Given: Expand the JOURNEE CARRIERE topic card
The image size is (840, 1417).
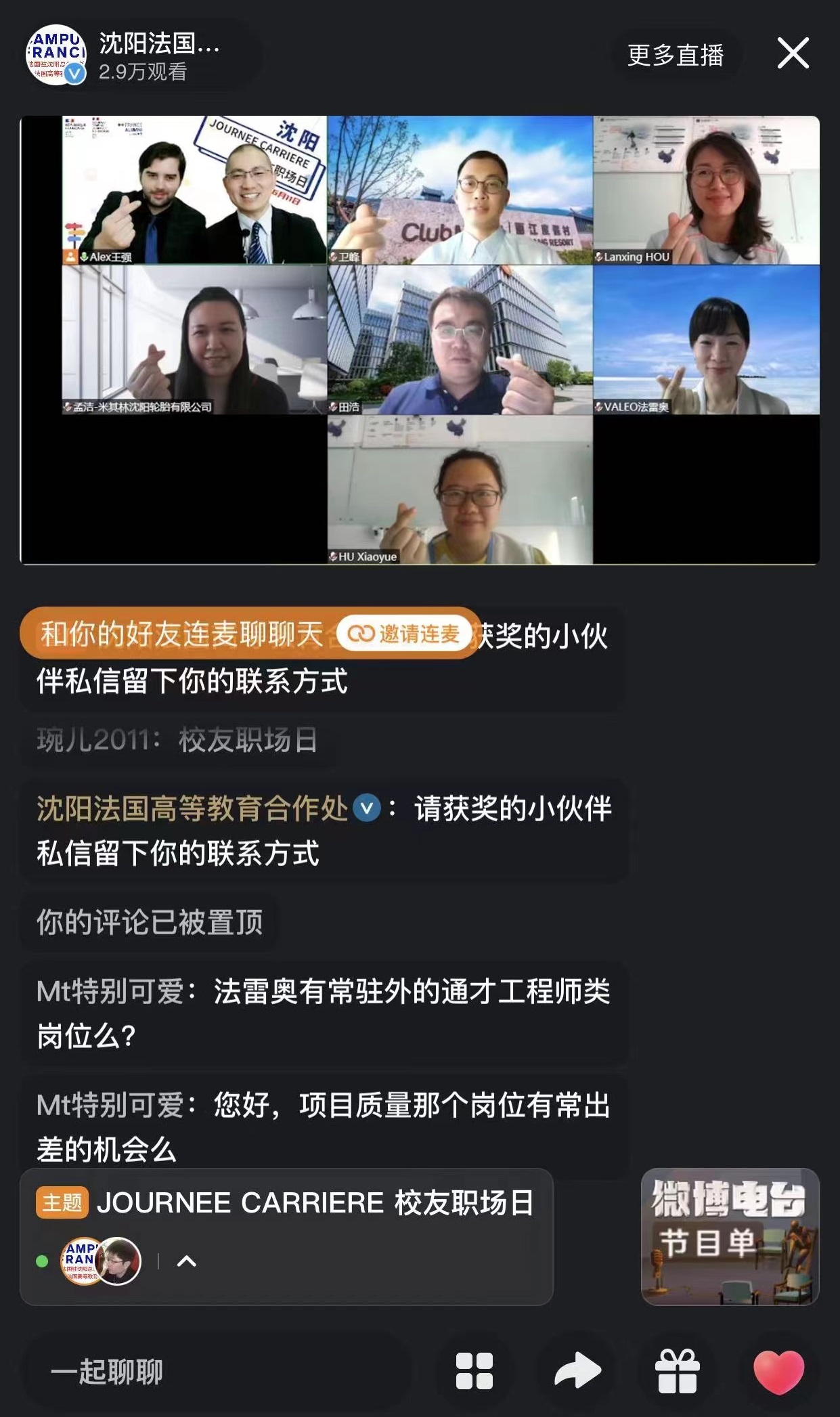Looking at the screenshot, I should tap(187, 1261).
